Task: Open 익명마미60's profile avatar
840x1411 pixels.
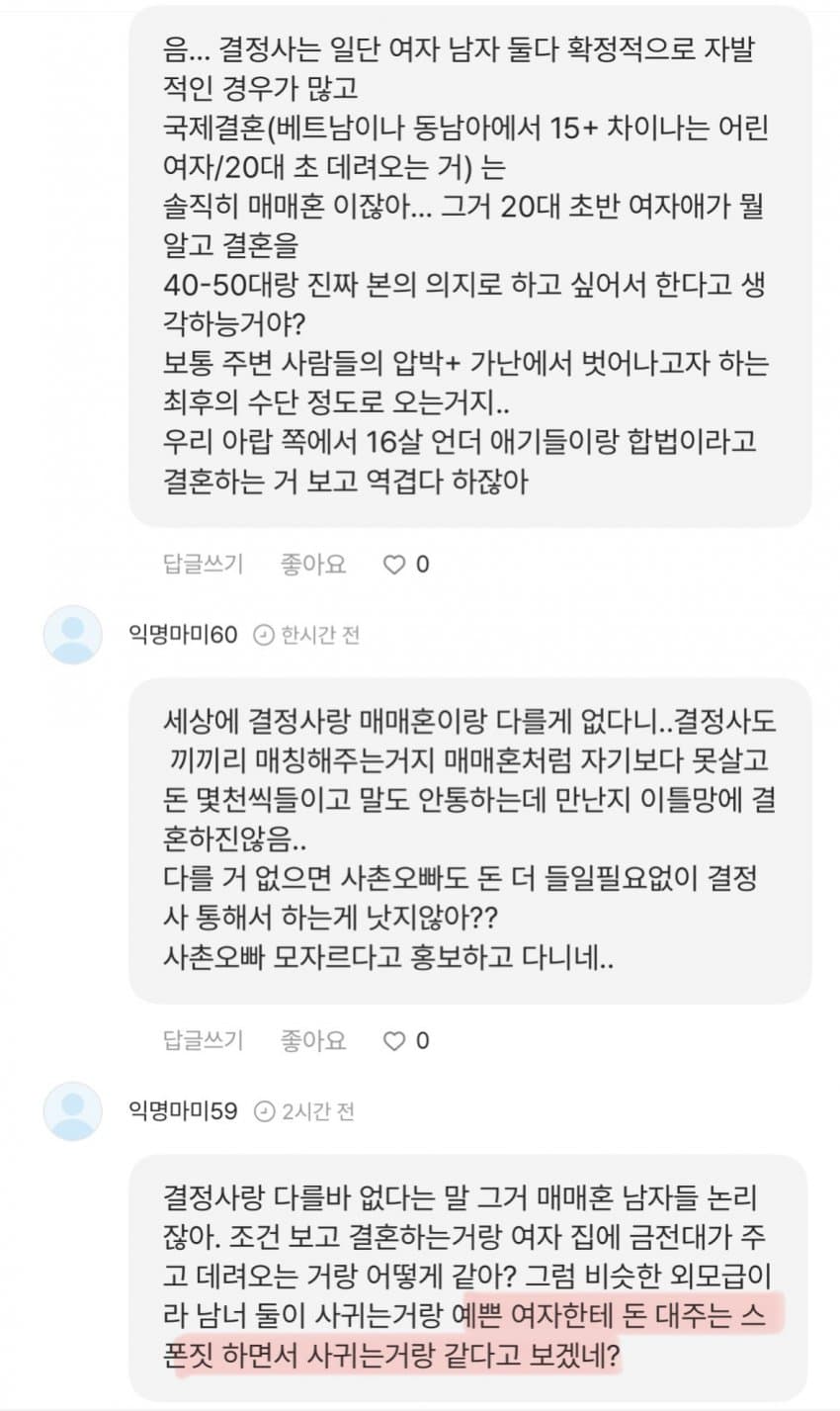Action: (72, 635)
